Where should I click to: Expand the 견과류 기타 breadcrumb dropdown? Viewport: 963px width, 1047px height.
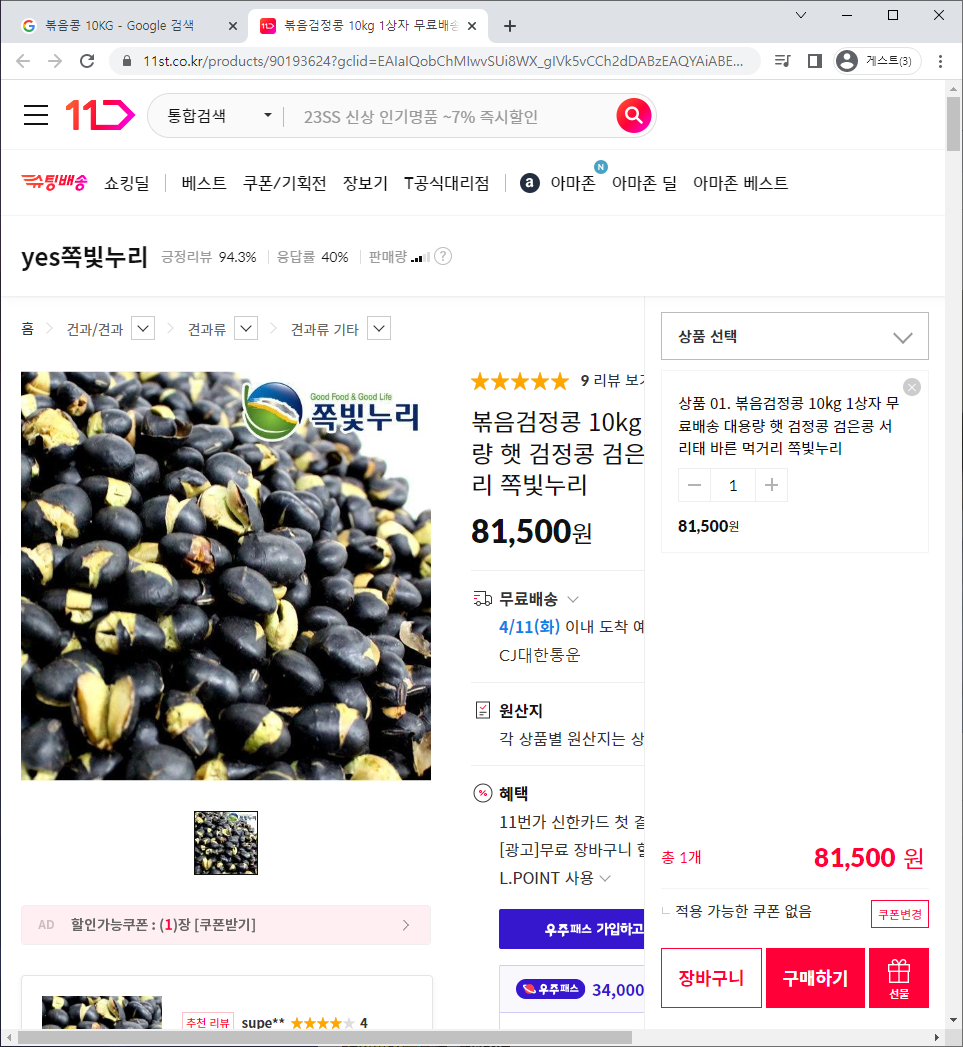(379, 329)
